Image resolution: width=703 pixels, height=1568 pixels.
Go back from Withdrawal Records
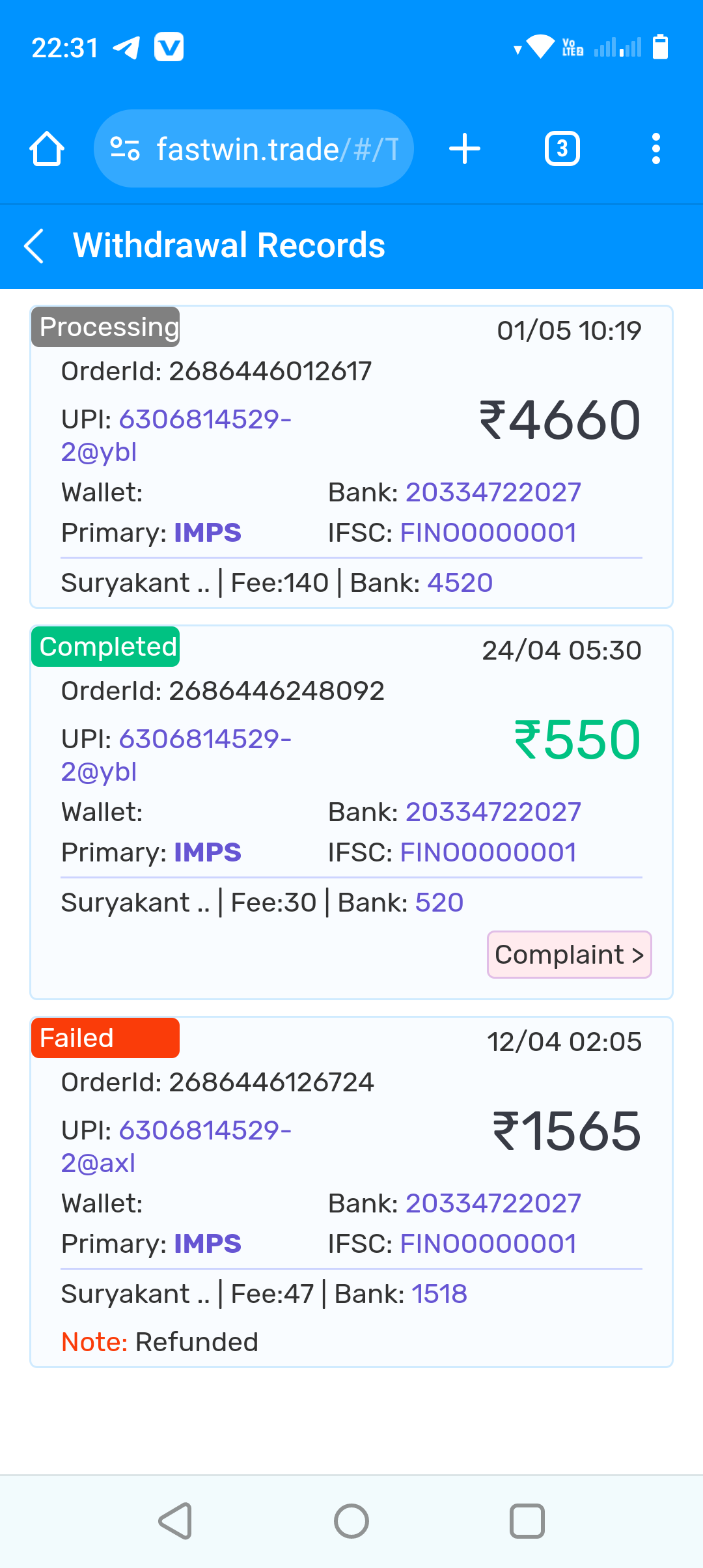tap(34, 246)
